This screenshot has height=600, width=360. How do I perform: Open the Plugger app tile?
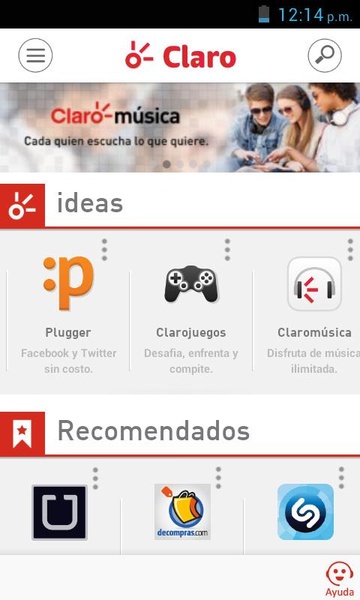[x=68, y=312]
